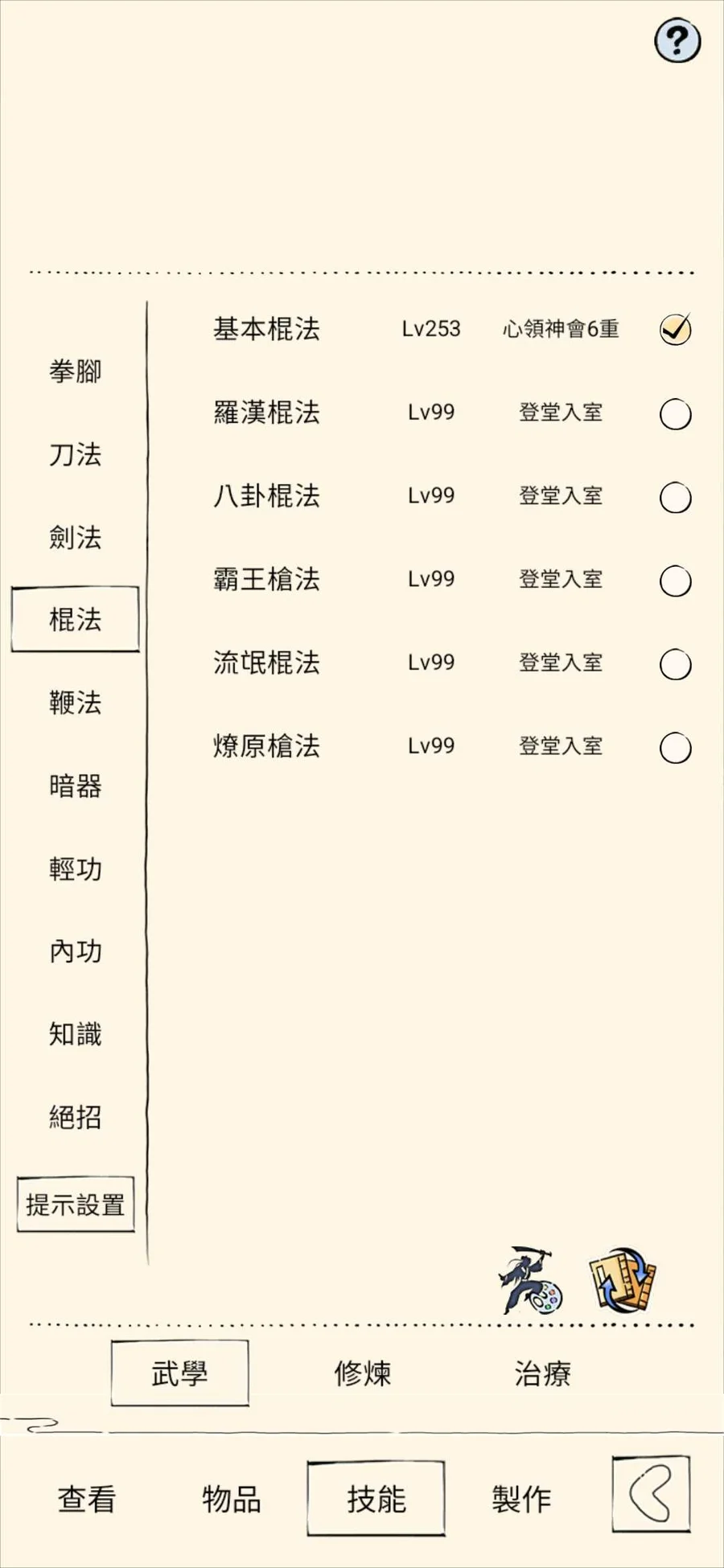The width and height of the screenshot is (724, 1568).
Task: Switch to the 內功 category
Action: click(76, 951)
